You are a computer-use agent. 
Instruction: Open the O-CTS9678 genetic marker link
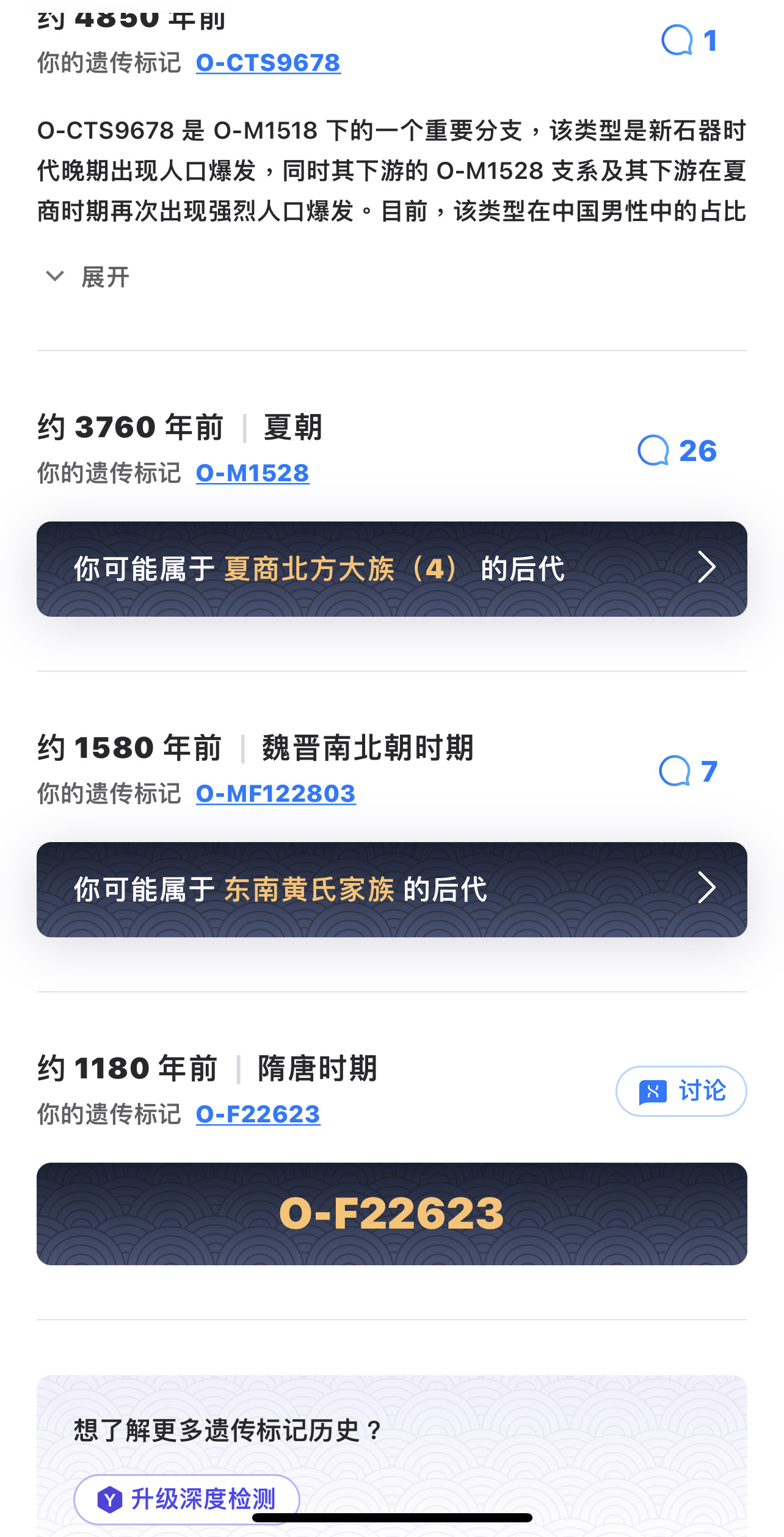coord(268,63)
